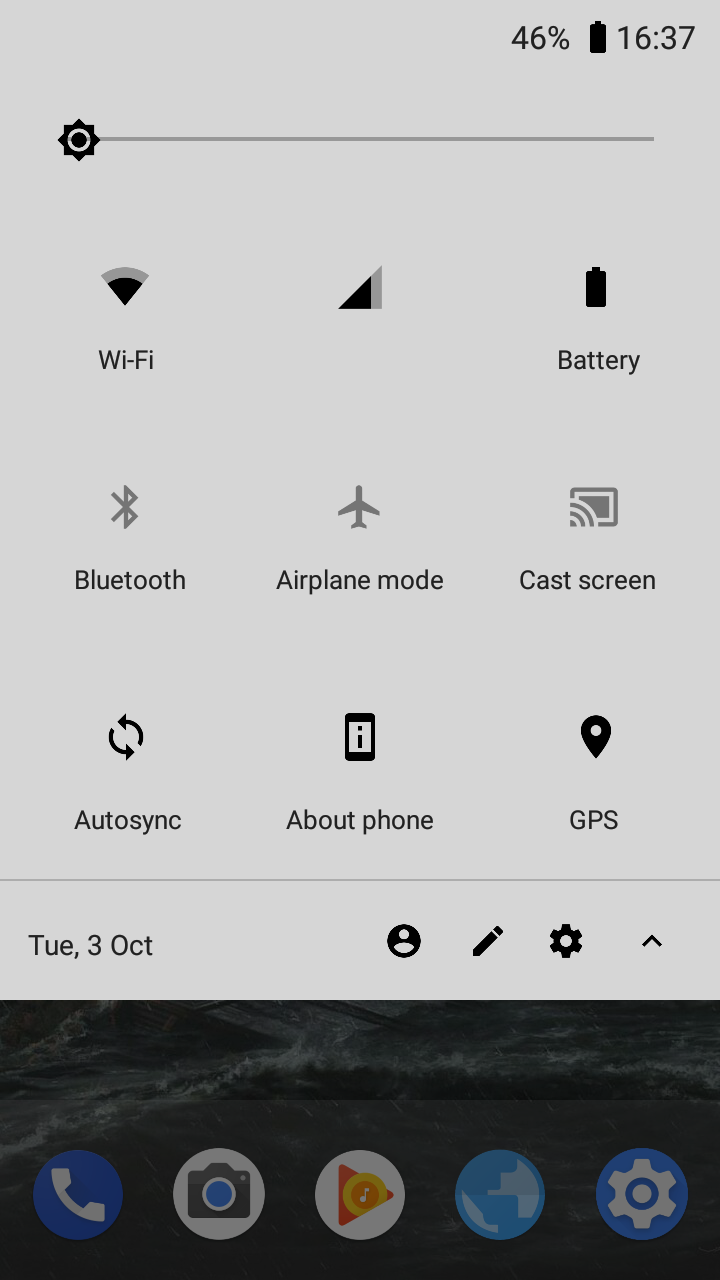Toggle the GPS location tile
The image size is (720, 1280).
pyautogui.click(x=595, y=738)
